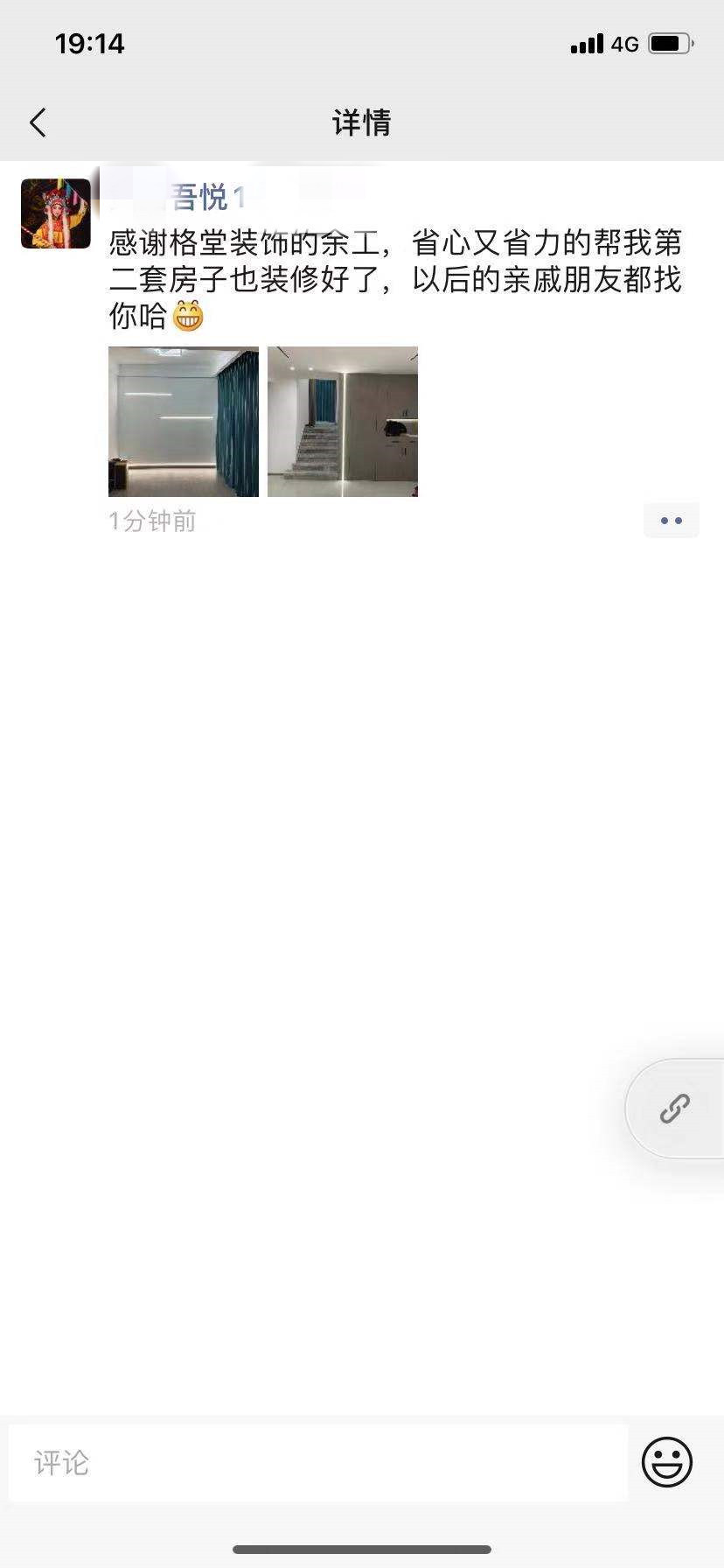Tap the cellular signal bars indicator
The width and height of the screenshot is (724, 1568).
pyautogui.click(x=588, y=43)
